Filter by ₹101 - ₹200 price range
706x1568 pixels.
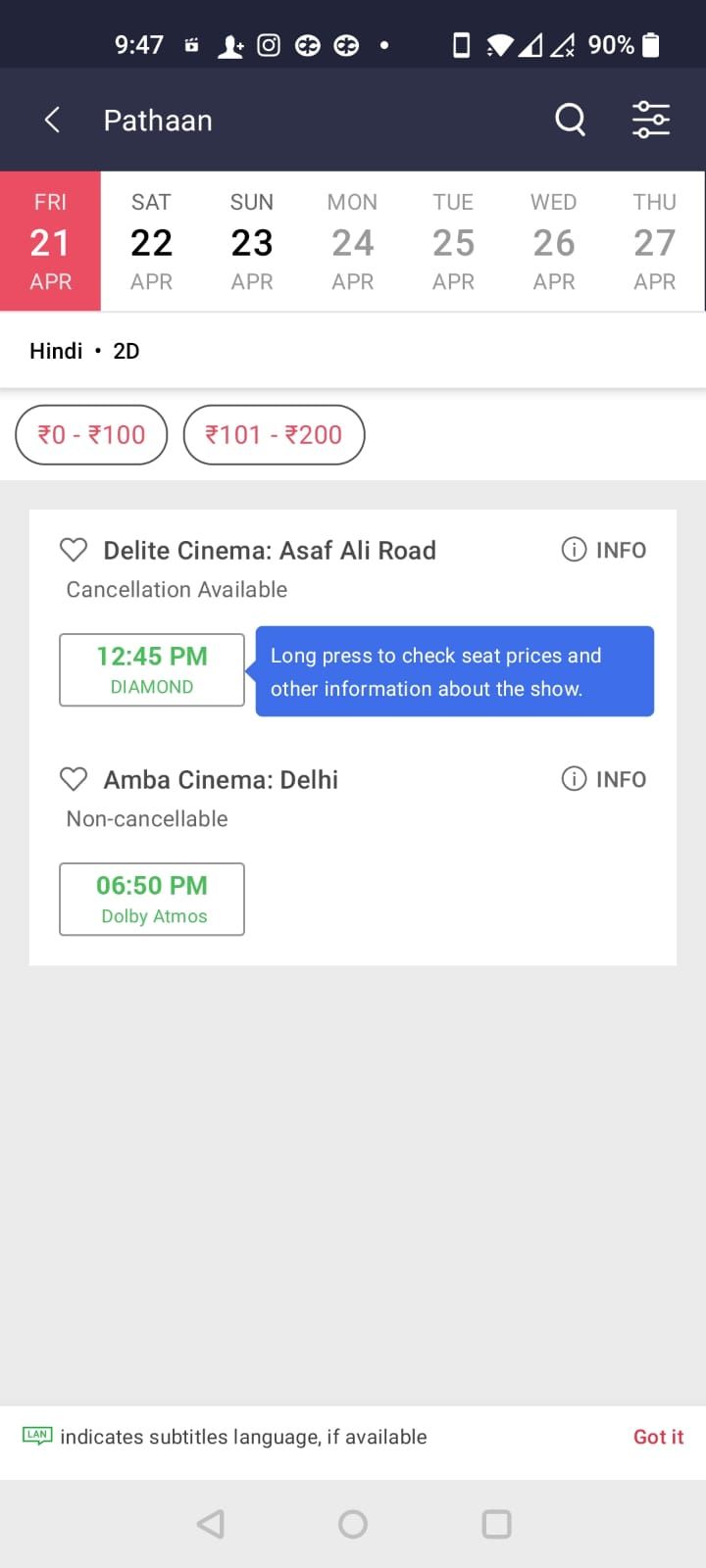pos(274,434)
